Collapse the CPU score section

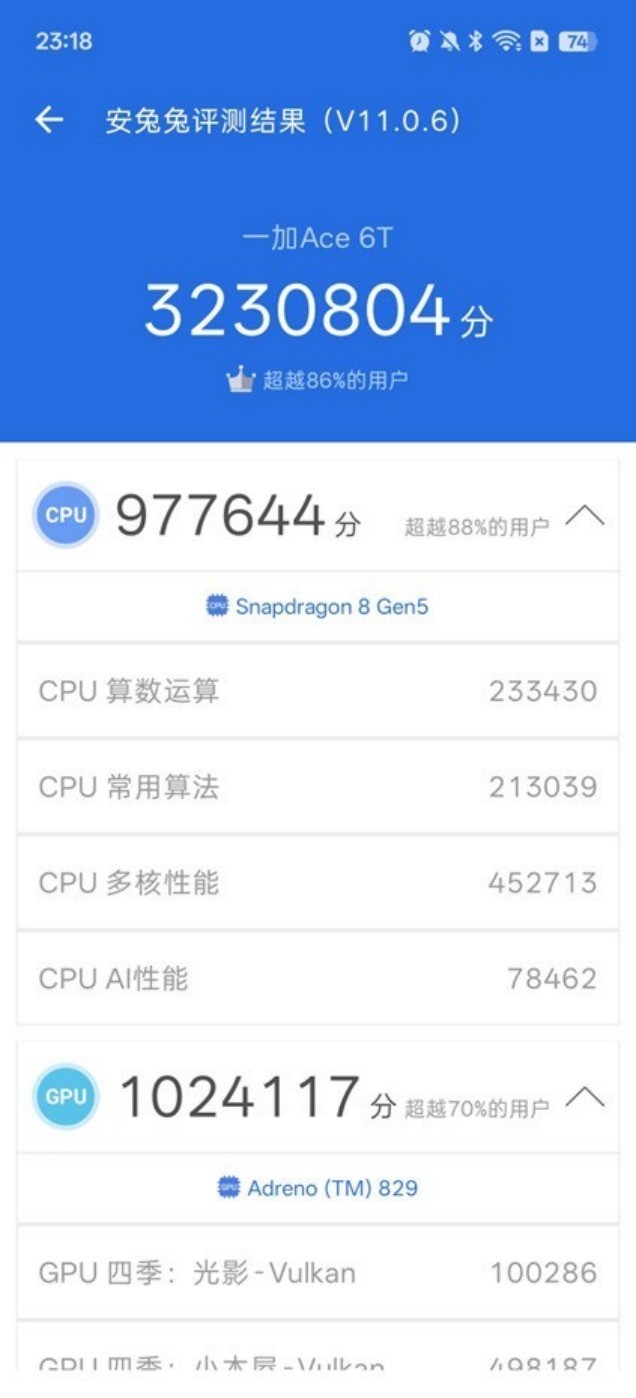point(585,516)
